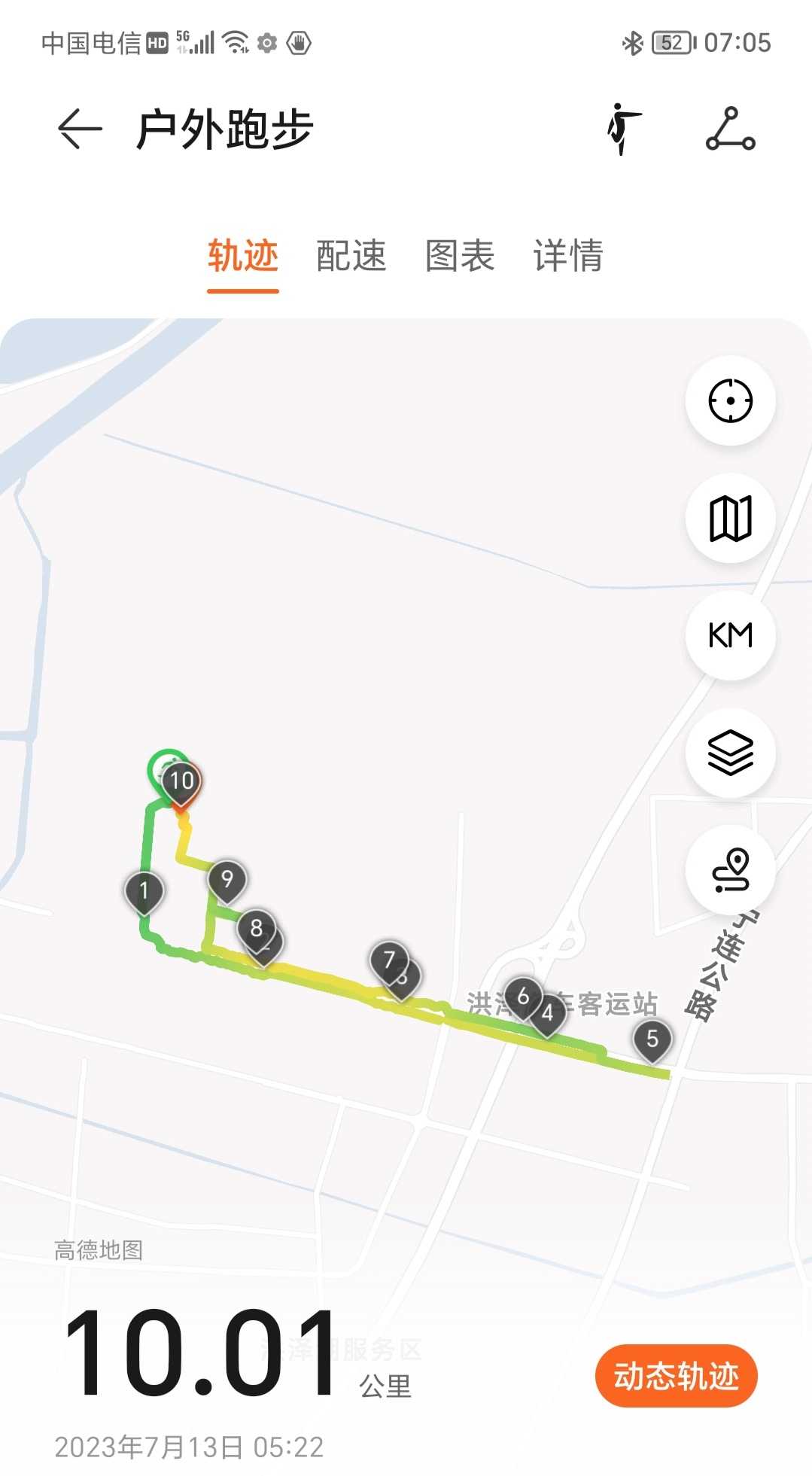
Task: Open the running posture icon
Action: [624, 129]
